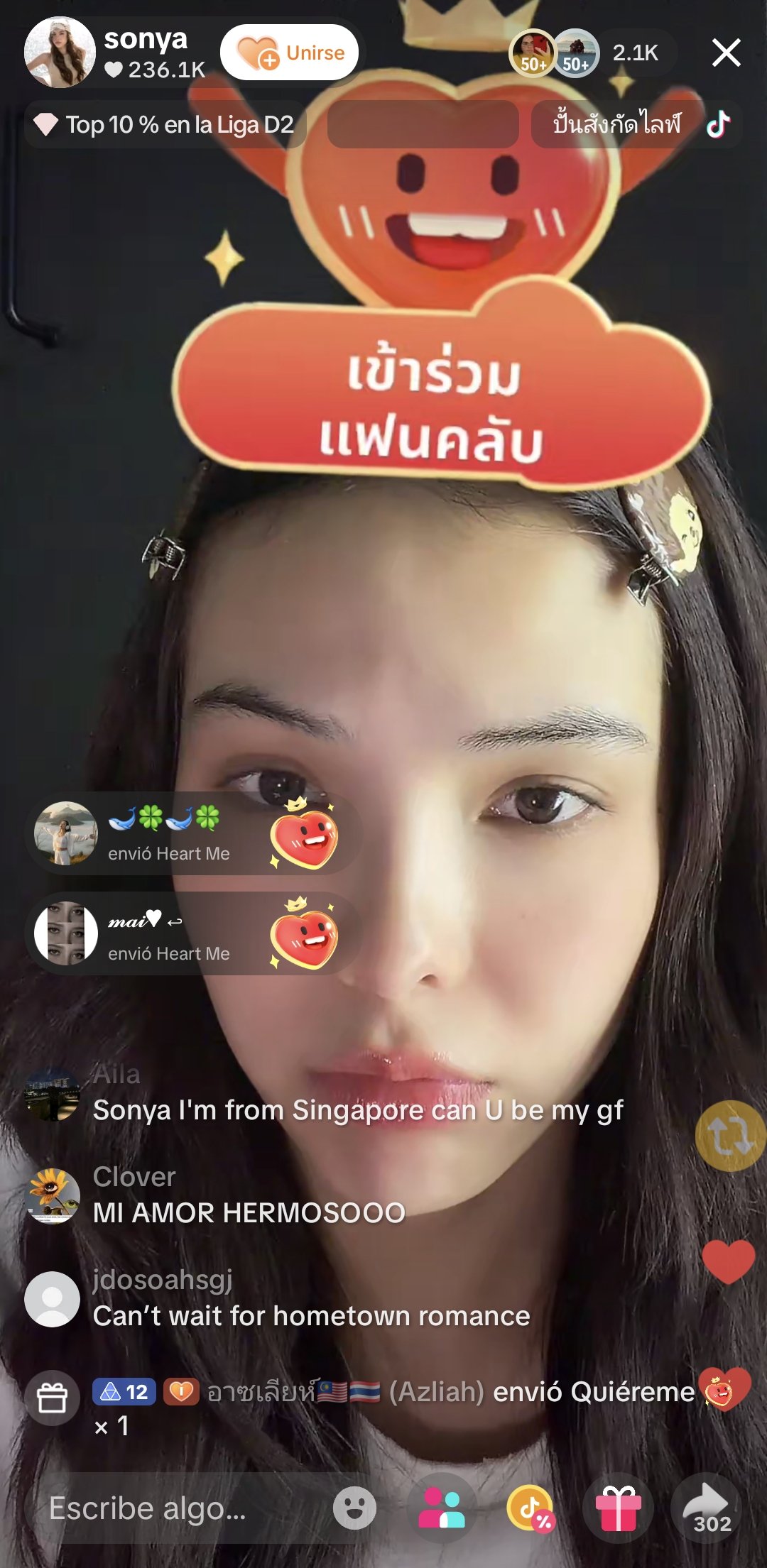Tap Unirse to join the fan club

point(289,53)
